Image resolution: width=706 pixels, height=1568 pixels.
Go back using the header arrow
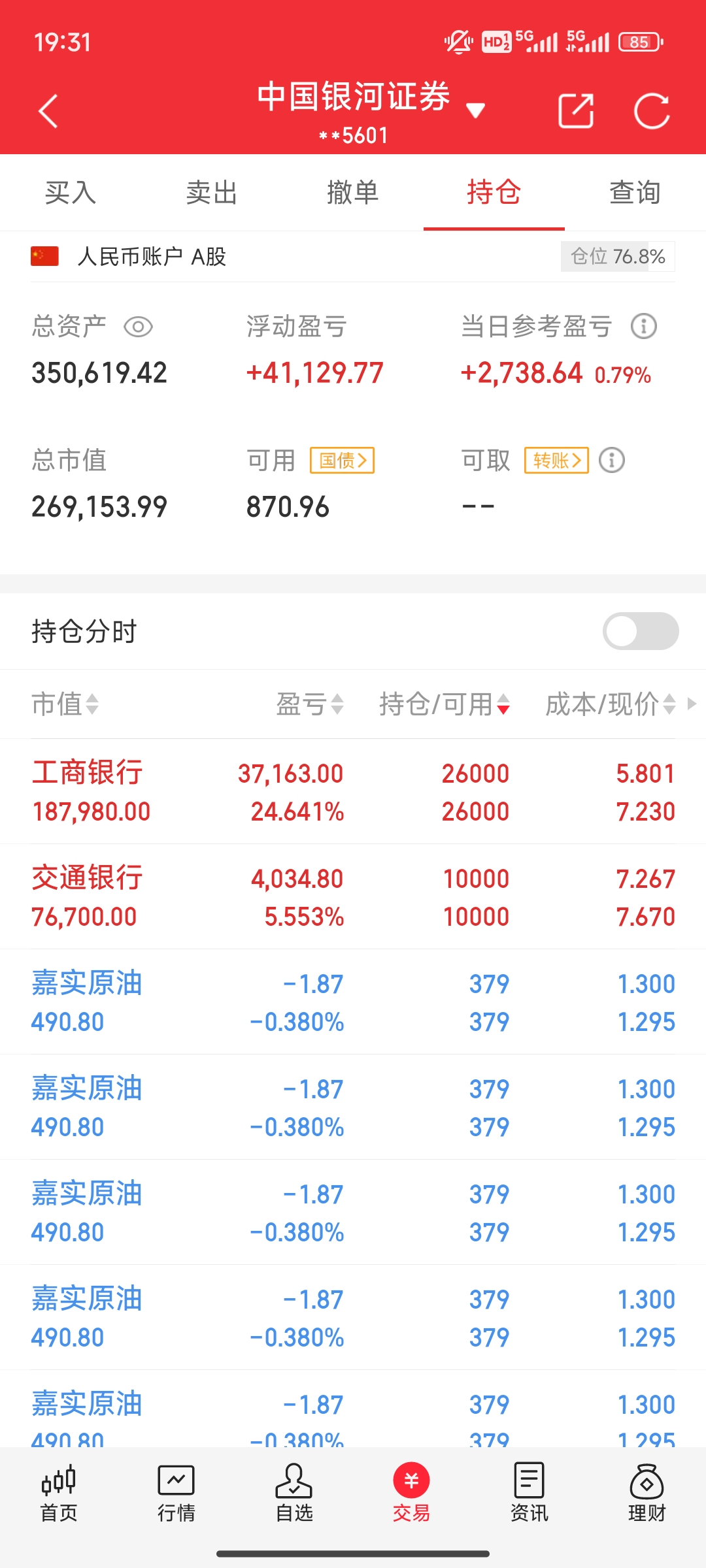tap(48, 111)
